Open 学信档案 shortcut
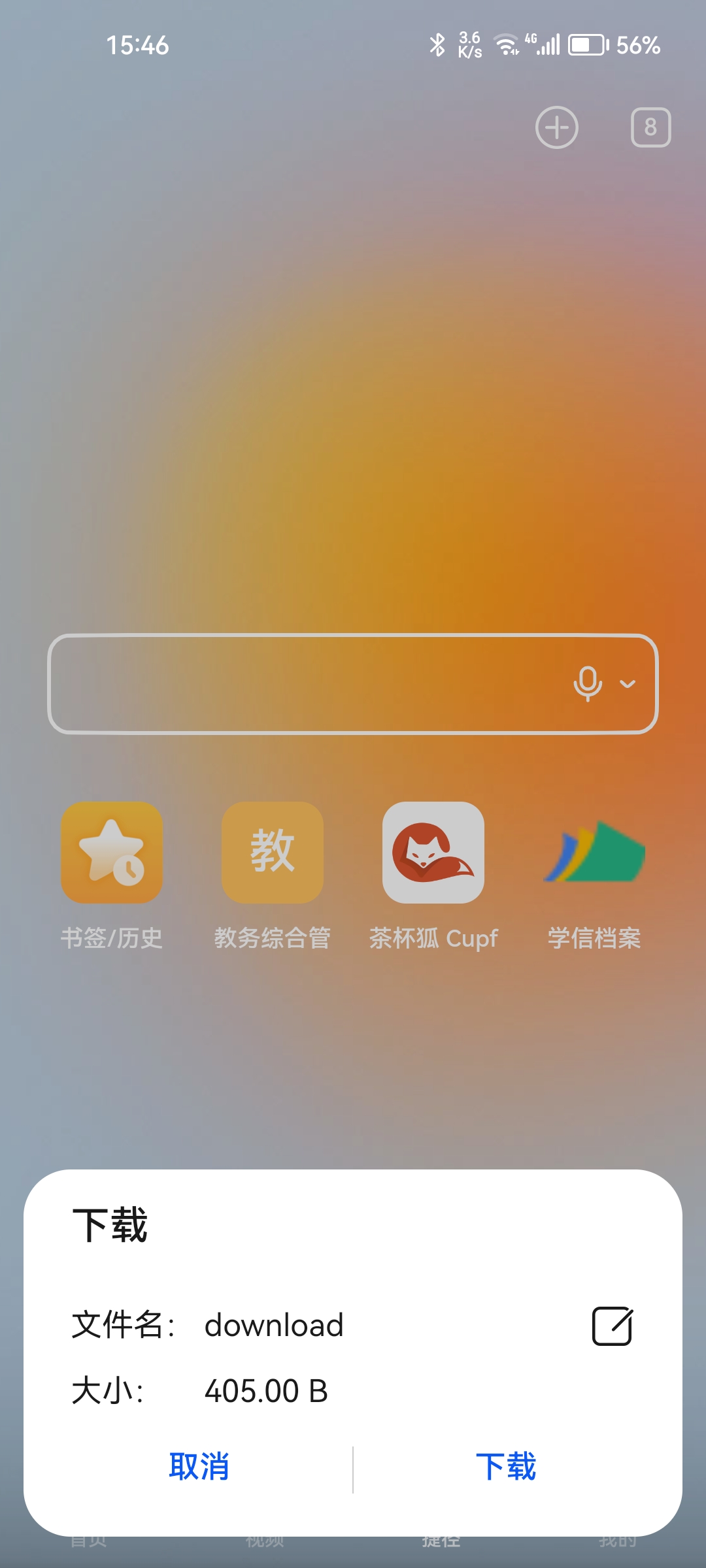 (x=594, y=853)
